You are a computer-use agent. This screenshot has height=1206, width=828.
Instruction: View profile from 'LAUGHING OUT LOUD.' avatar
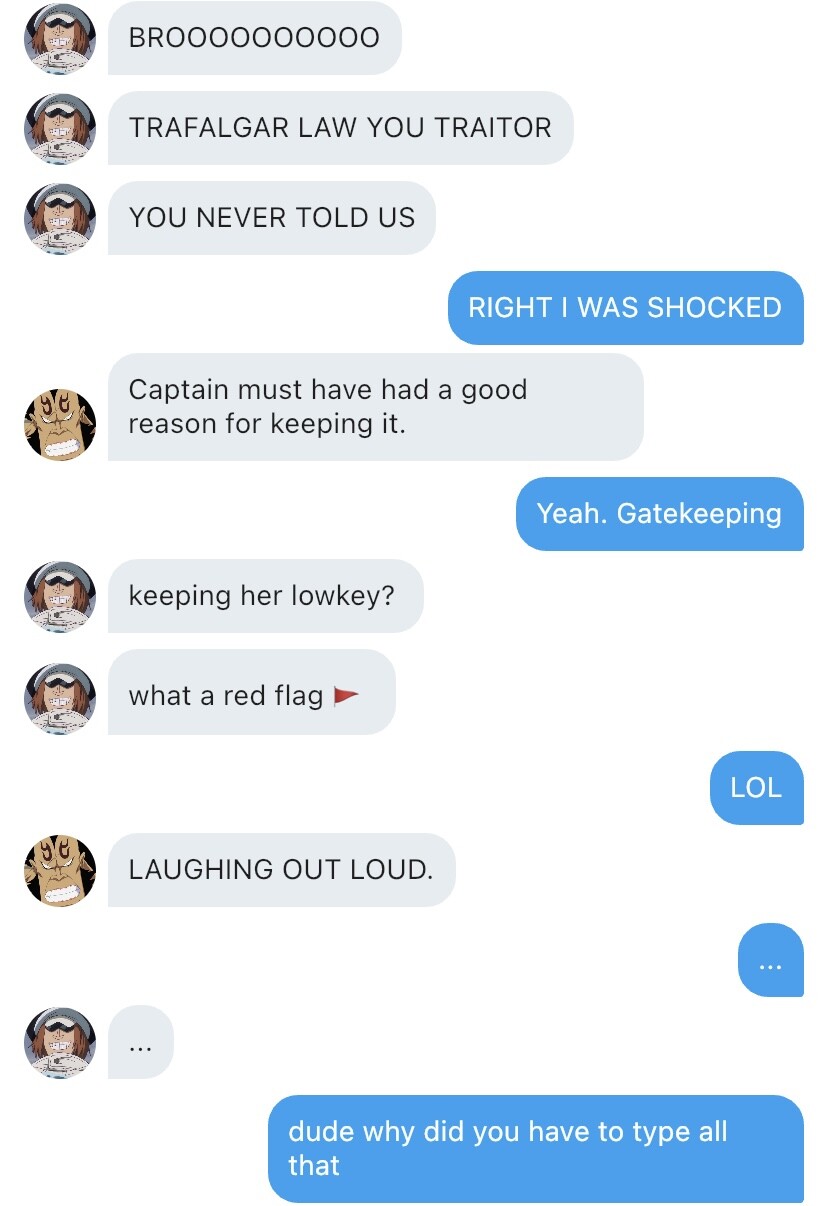click(x=60, y=871)
